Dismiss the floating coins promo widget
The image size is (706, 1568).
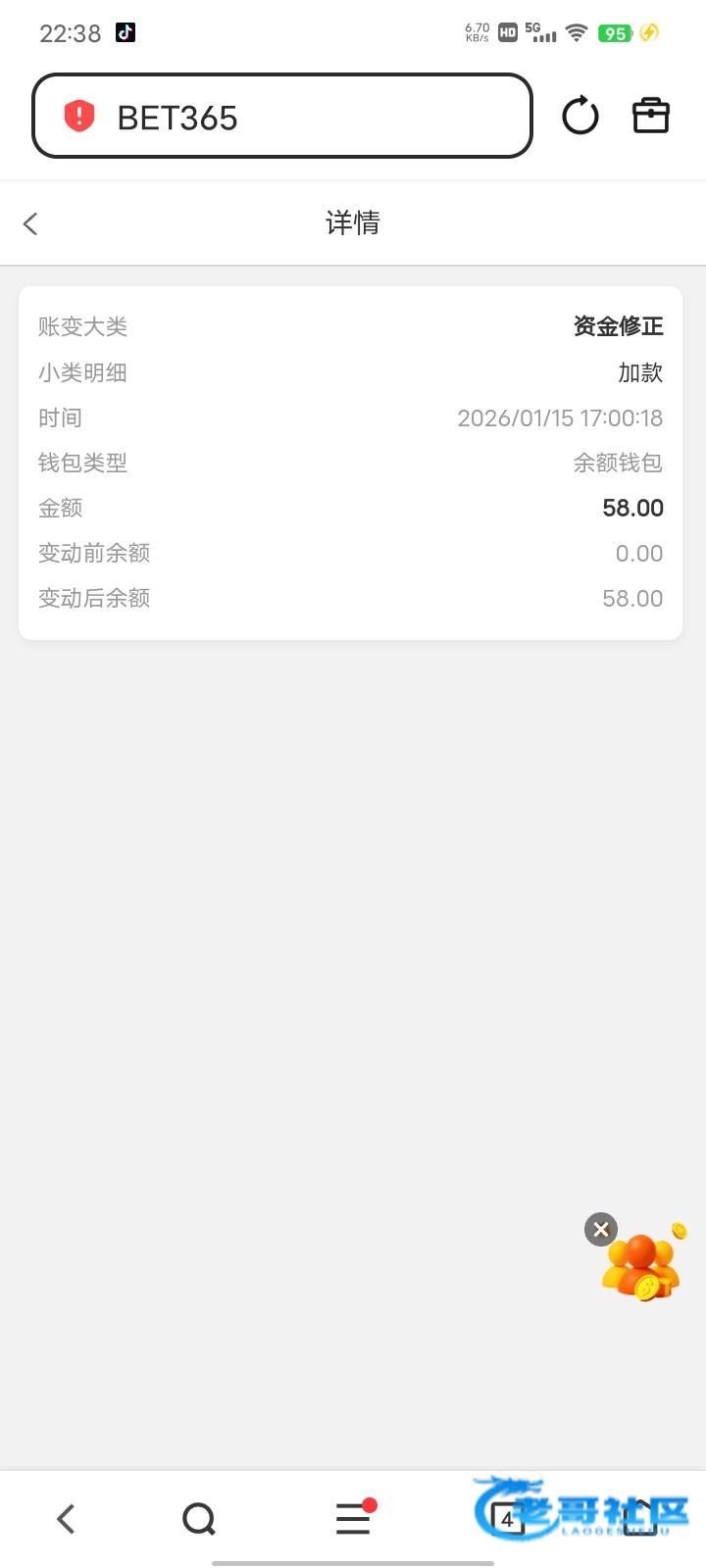601,1229
